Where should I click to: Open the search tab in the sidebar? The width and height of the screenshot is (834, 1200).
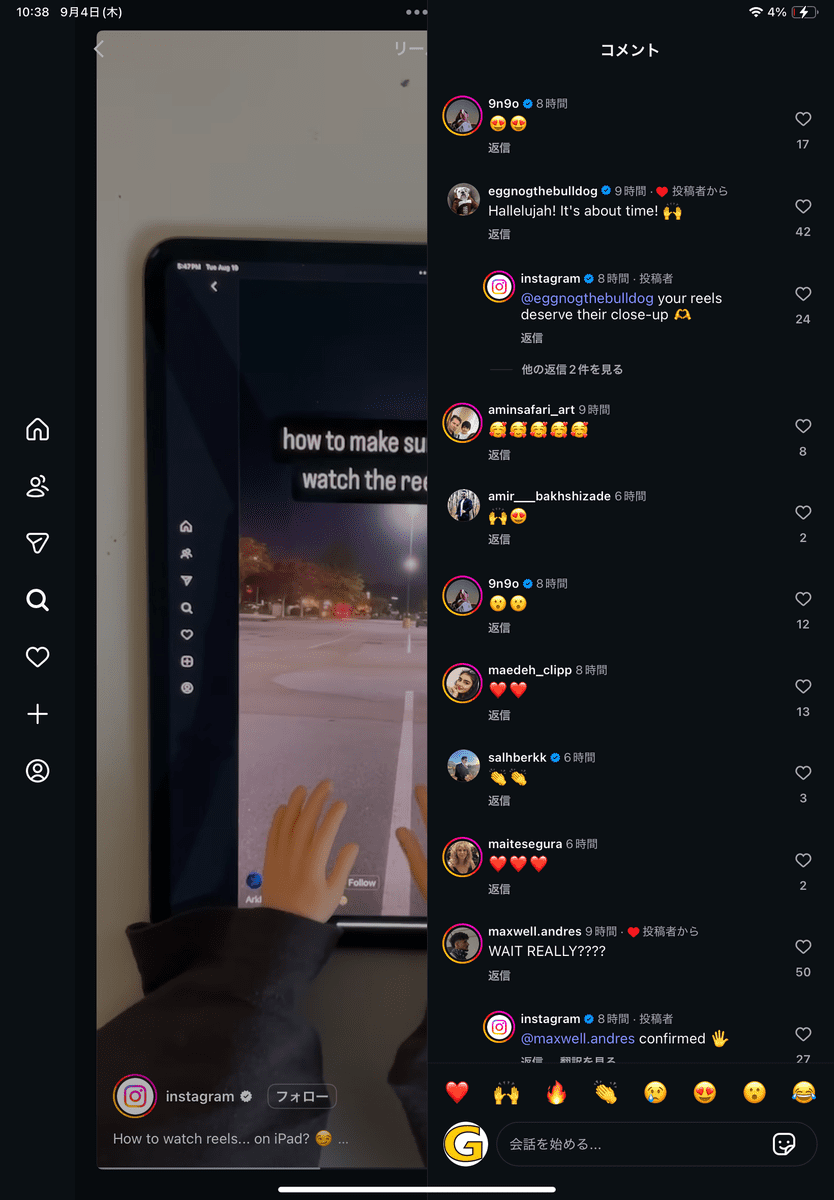pyautogui.click(x=37, y=600)
